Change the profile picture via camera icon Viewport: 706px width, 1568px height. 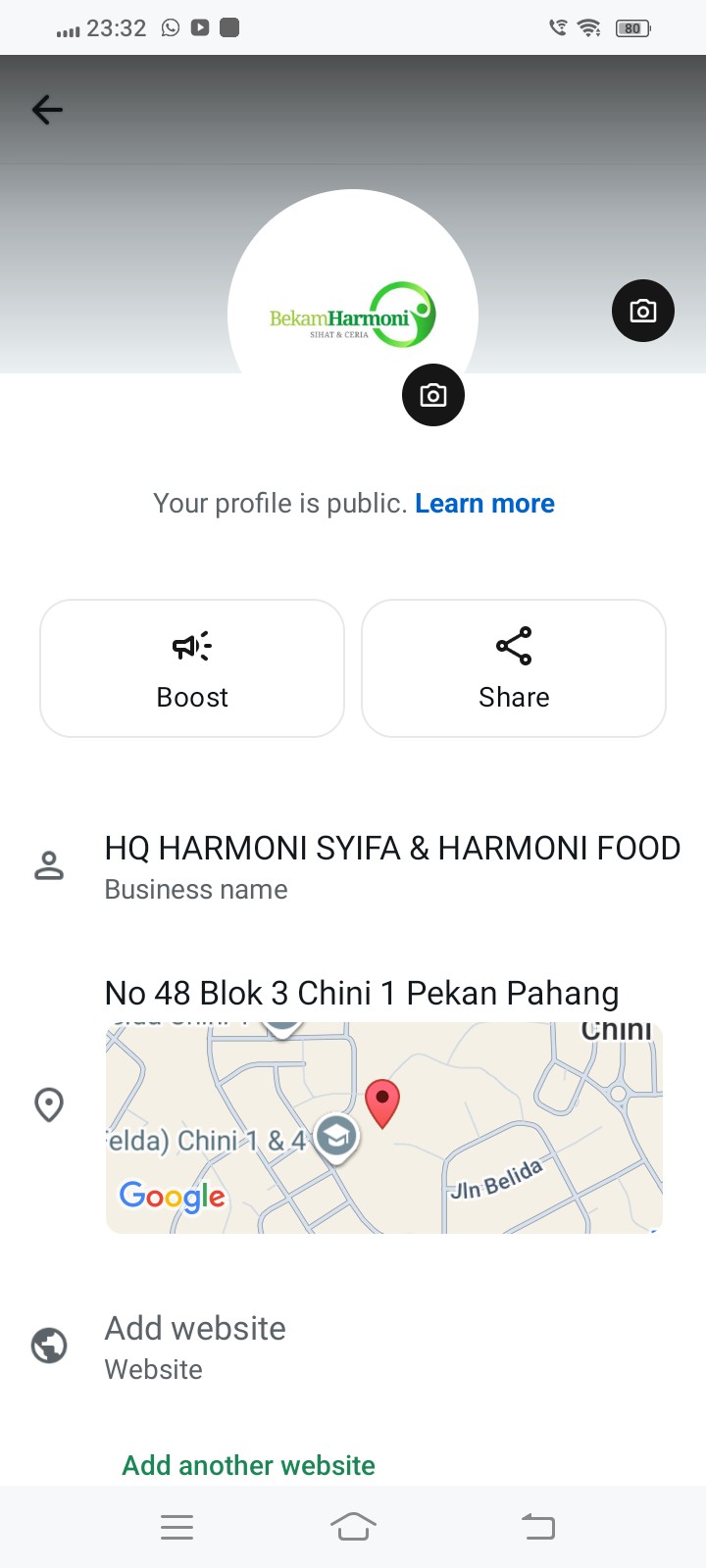point(432,395)
